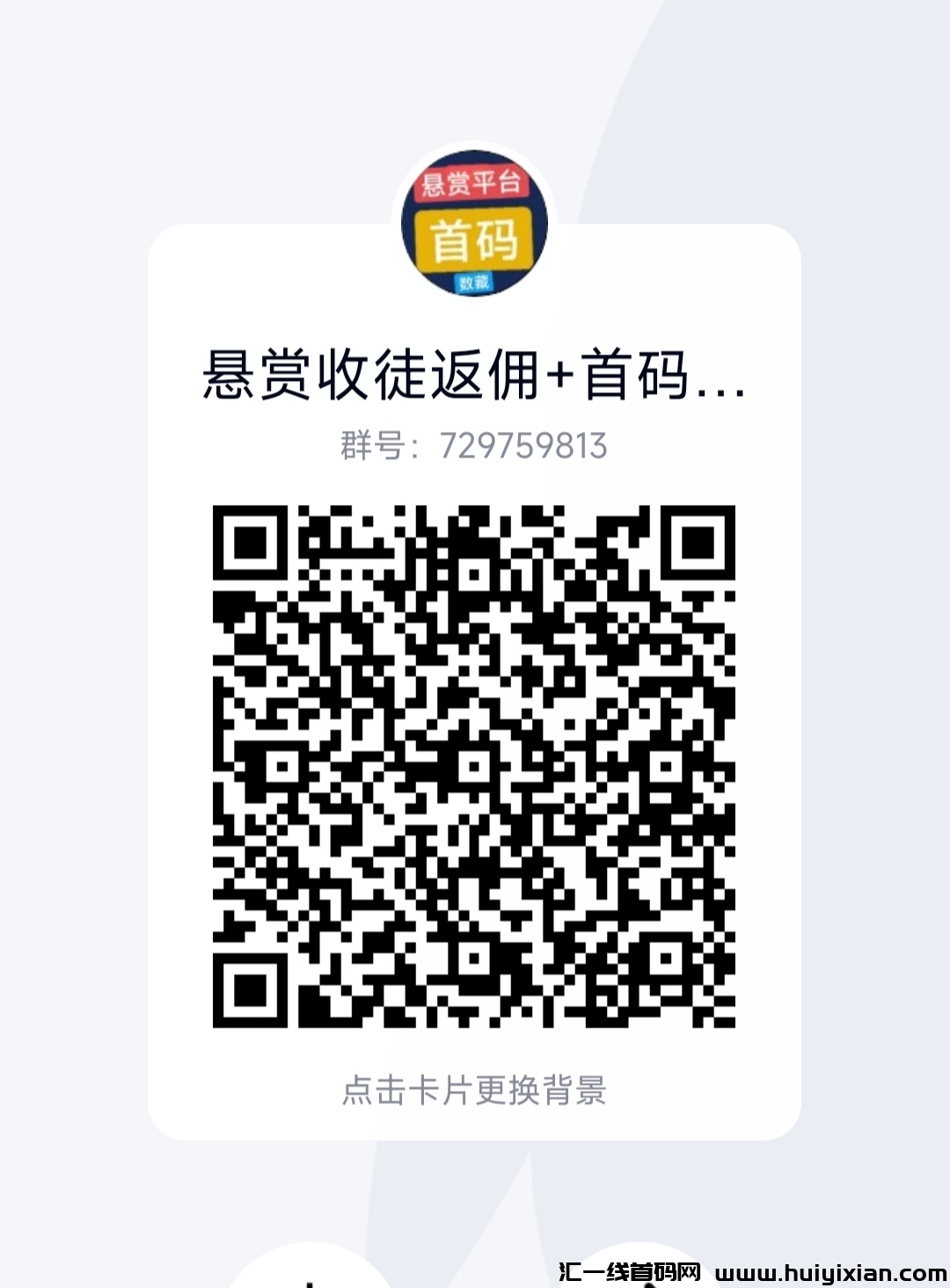This screenshot has width=950, height=1288.
Task: Click 点击卡片更换背景 to change background
Action: [x=475, y=1089]
